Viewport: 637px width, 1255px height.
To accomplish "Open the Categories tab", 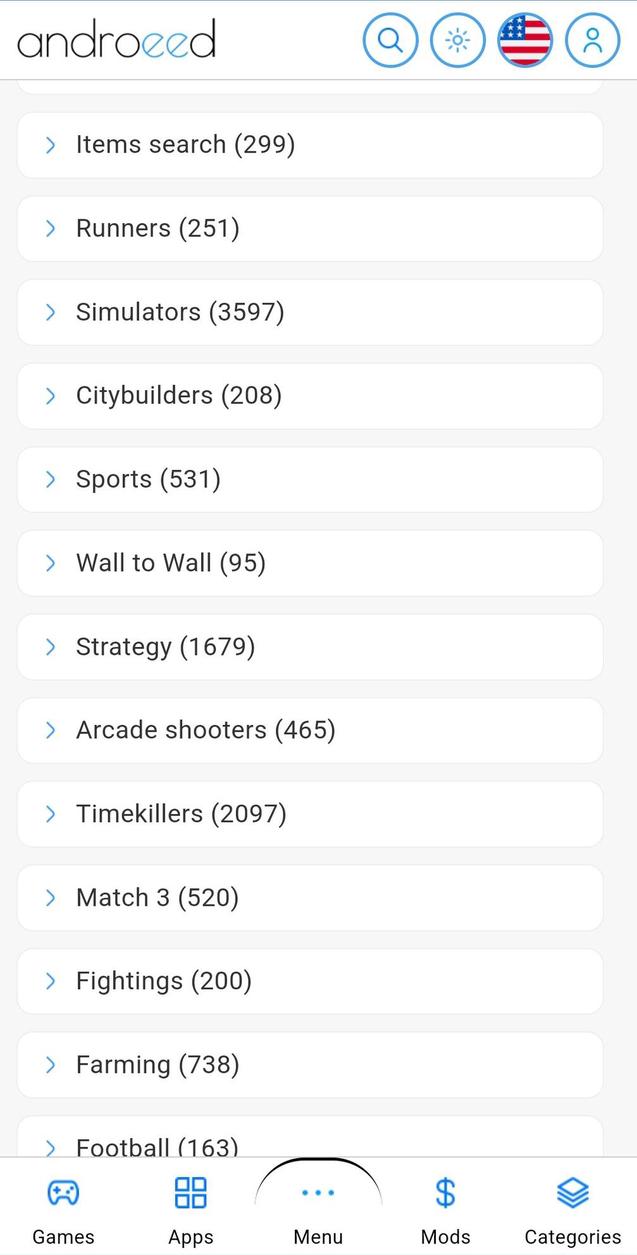I will click(572, 1208).
